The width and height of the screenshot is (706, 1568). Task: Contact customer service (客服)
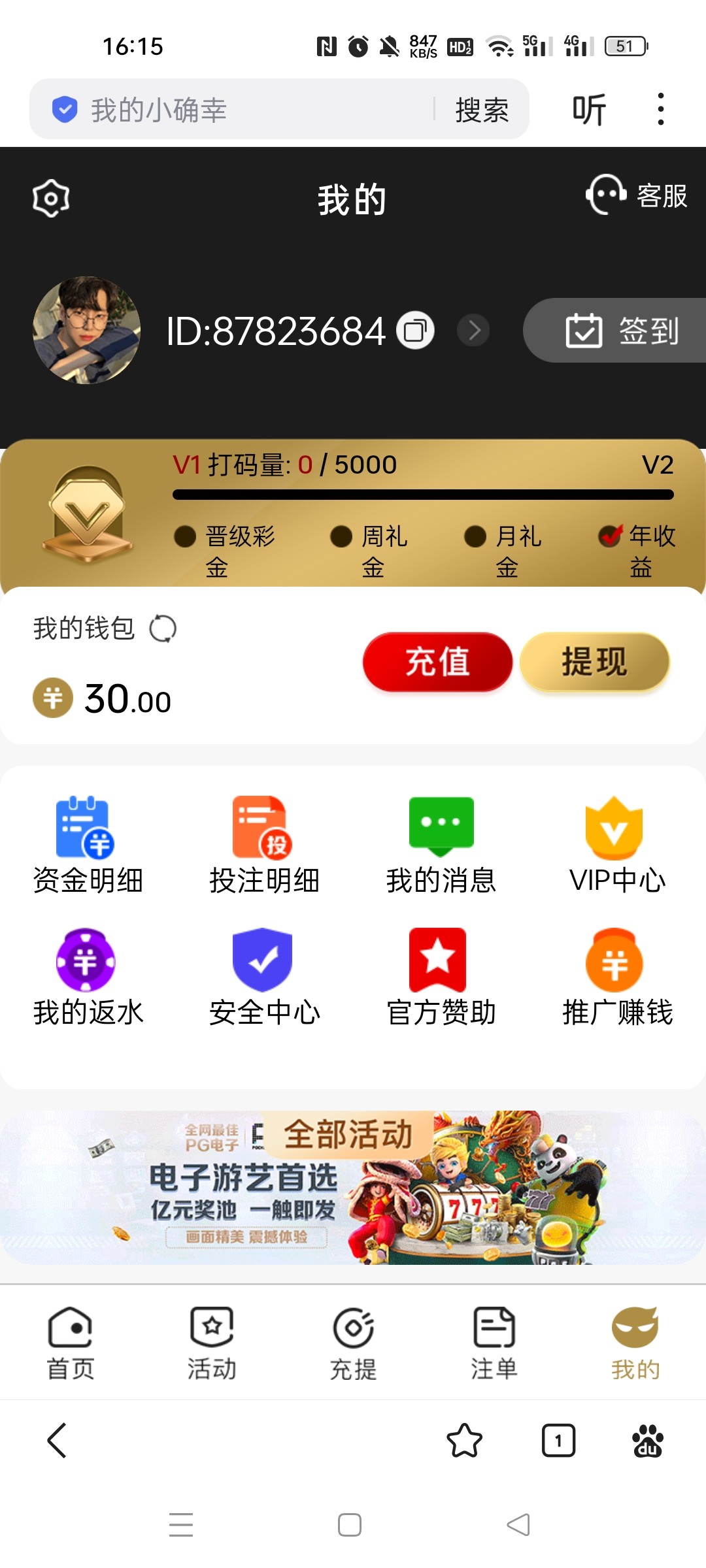coord(637,195)
